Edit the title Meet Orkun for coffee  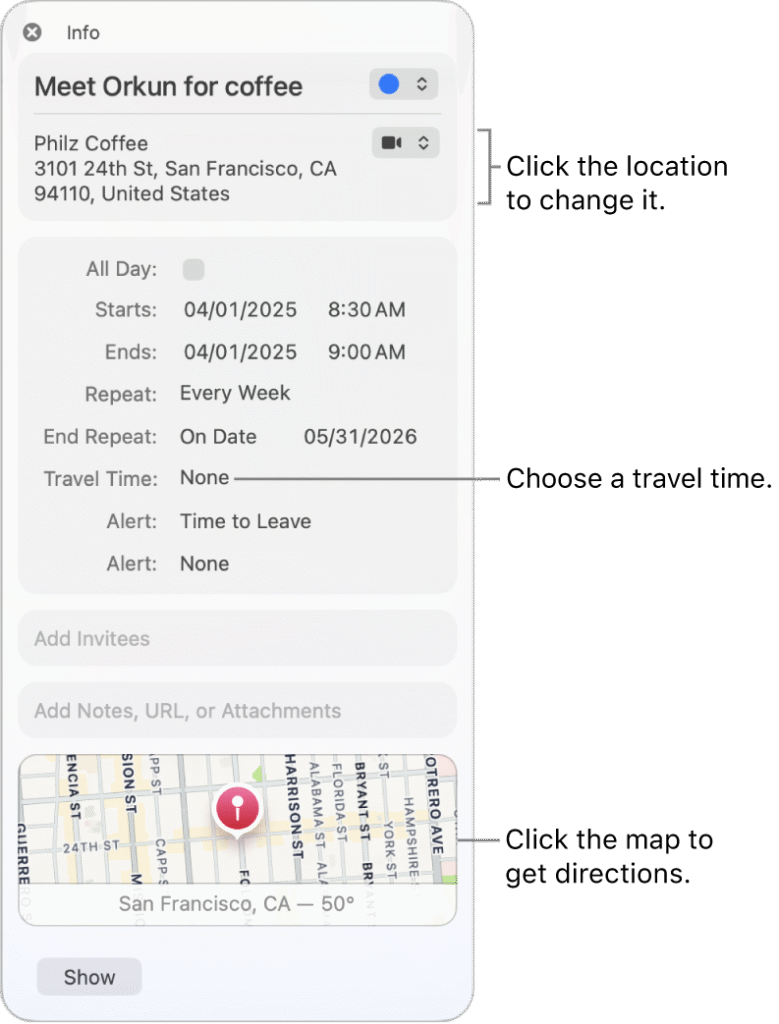168,86
